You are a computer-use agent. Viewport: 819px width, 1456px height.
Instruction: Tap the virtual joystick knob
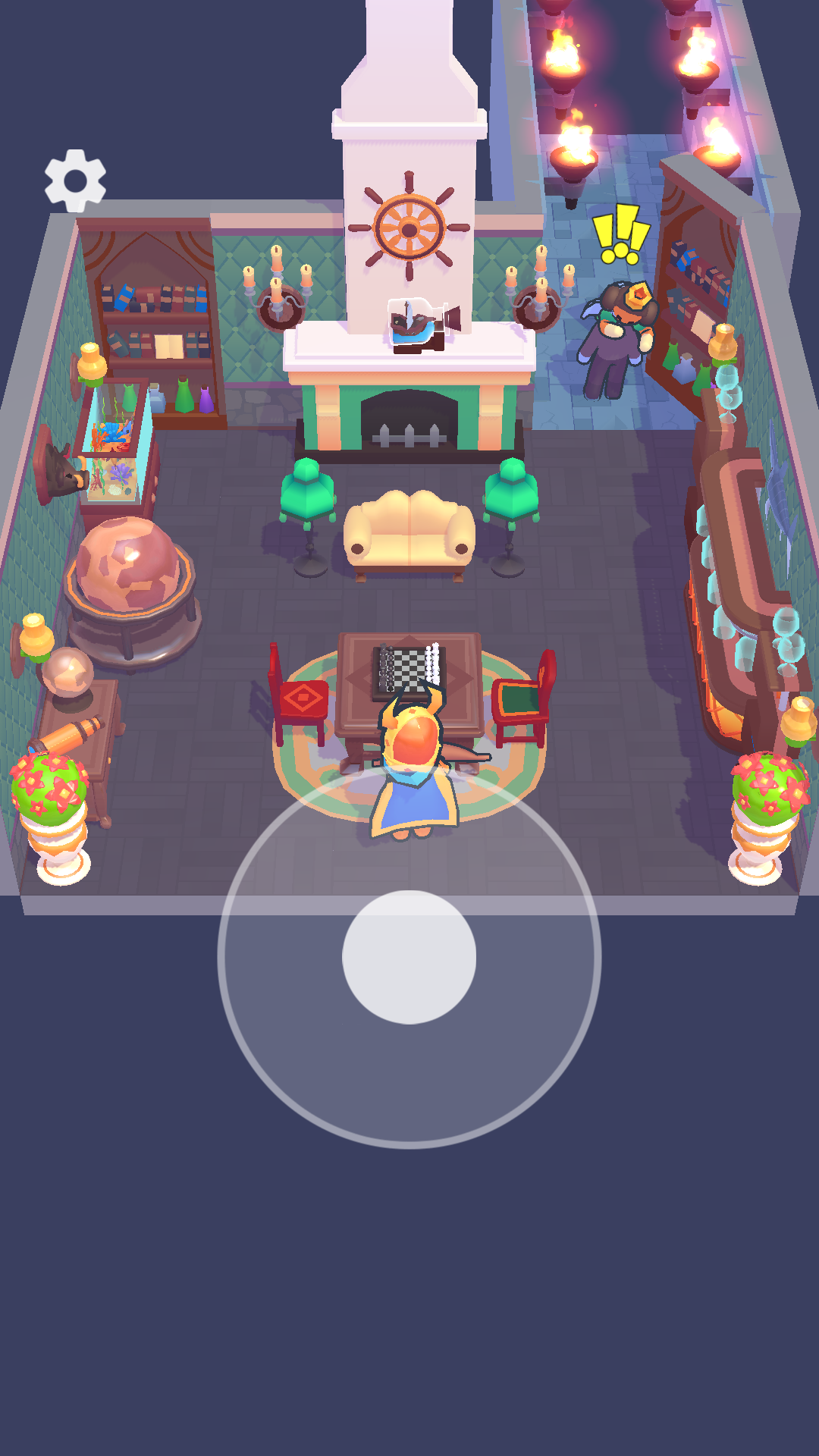pos(409,957)
